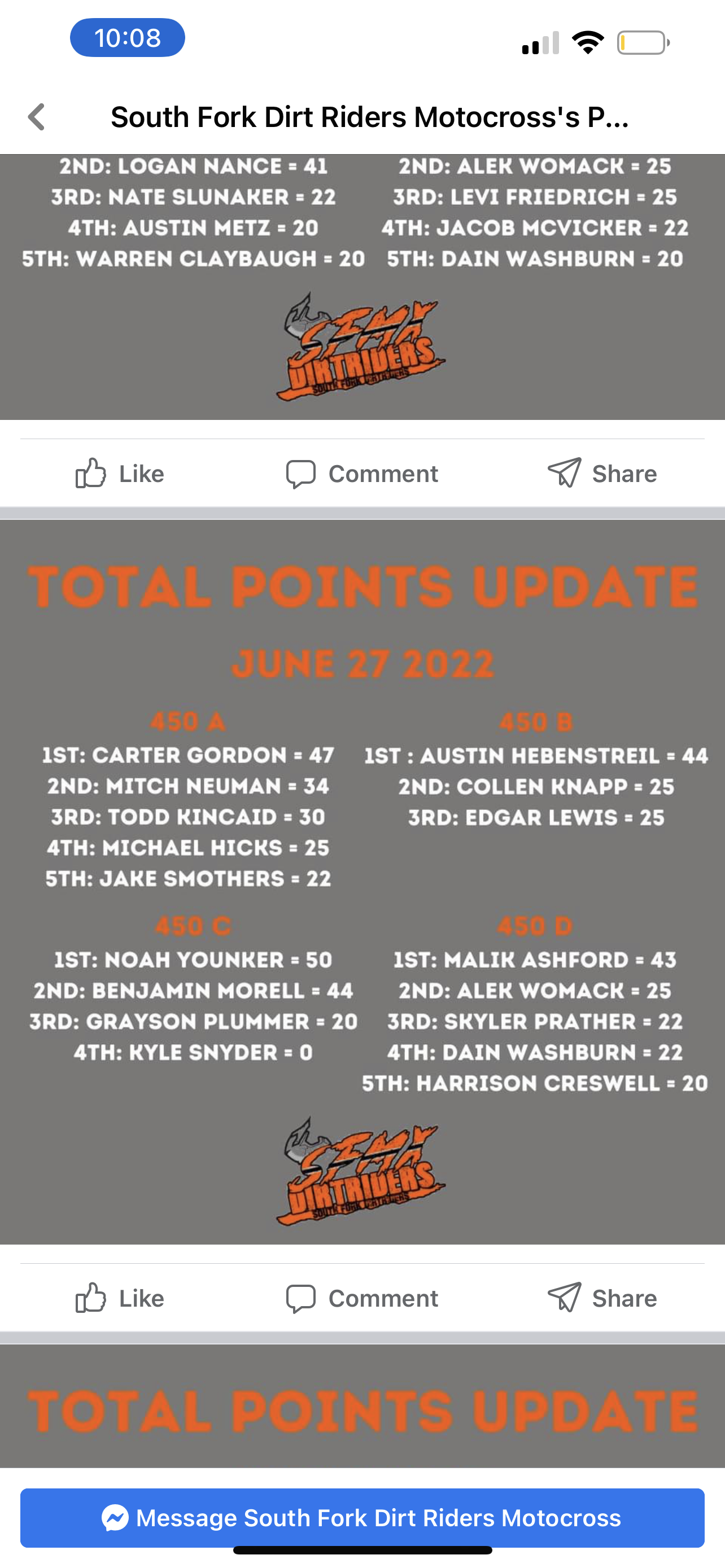Screen dimensions: 725x1568
Task: Open the June 27 2022 points update image
Action: (362, 882)
